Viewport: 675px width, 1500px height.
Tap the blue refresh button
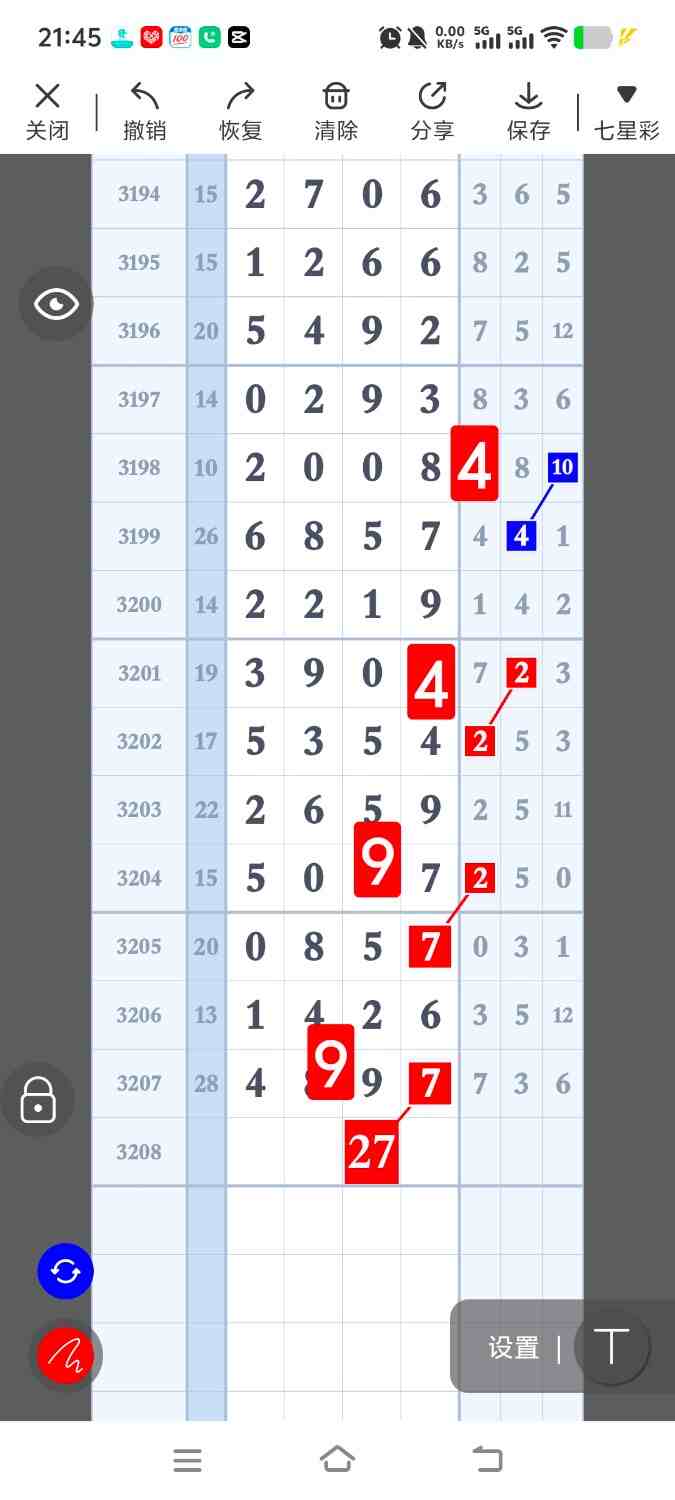(x=65, y=1271)
